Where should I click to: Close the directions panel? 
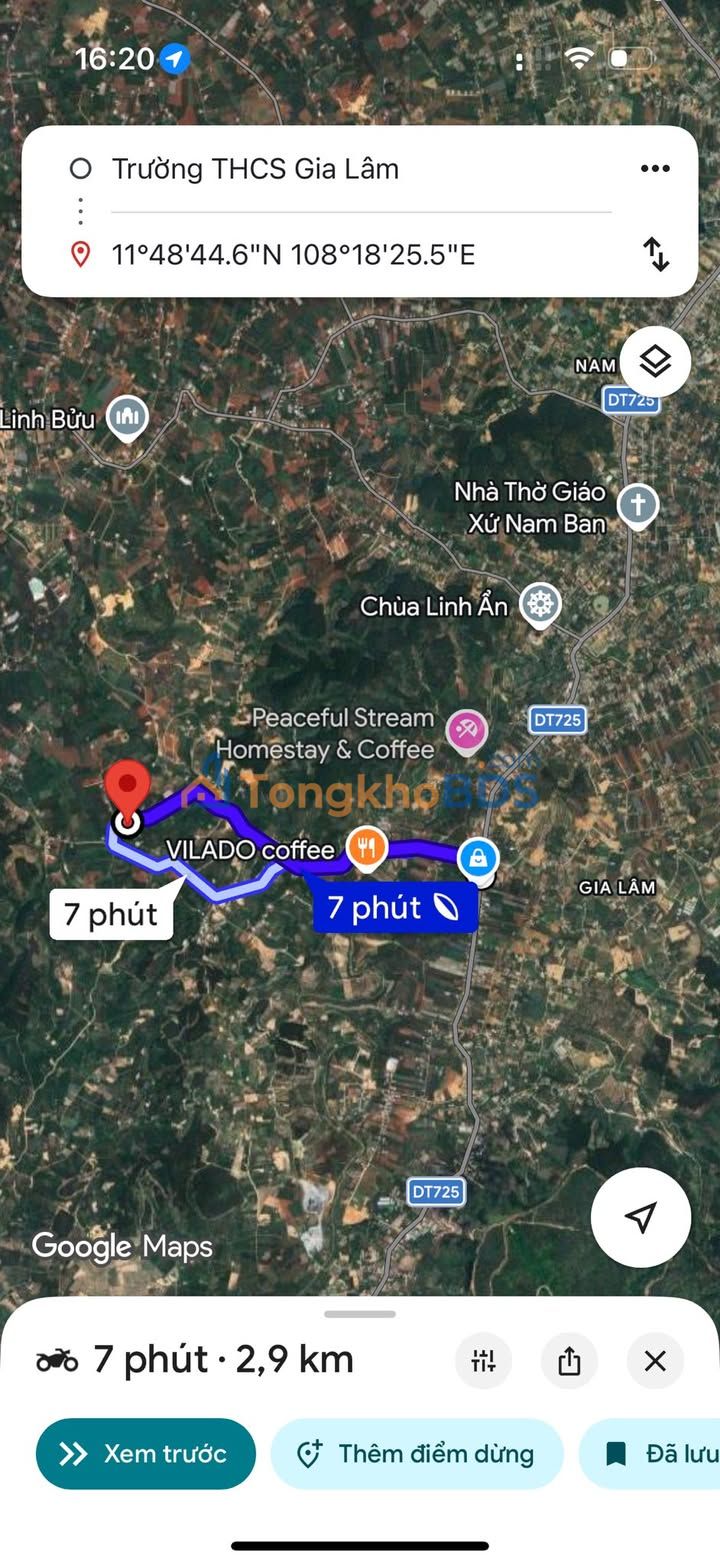655,1360
